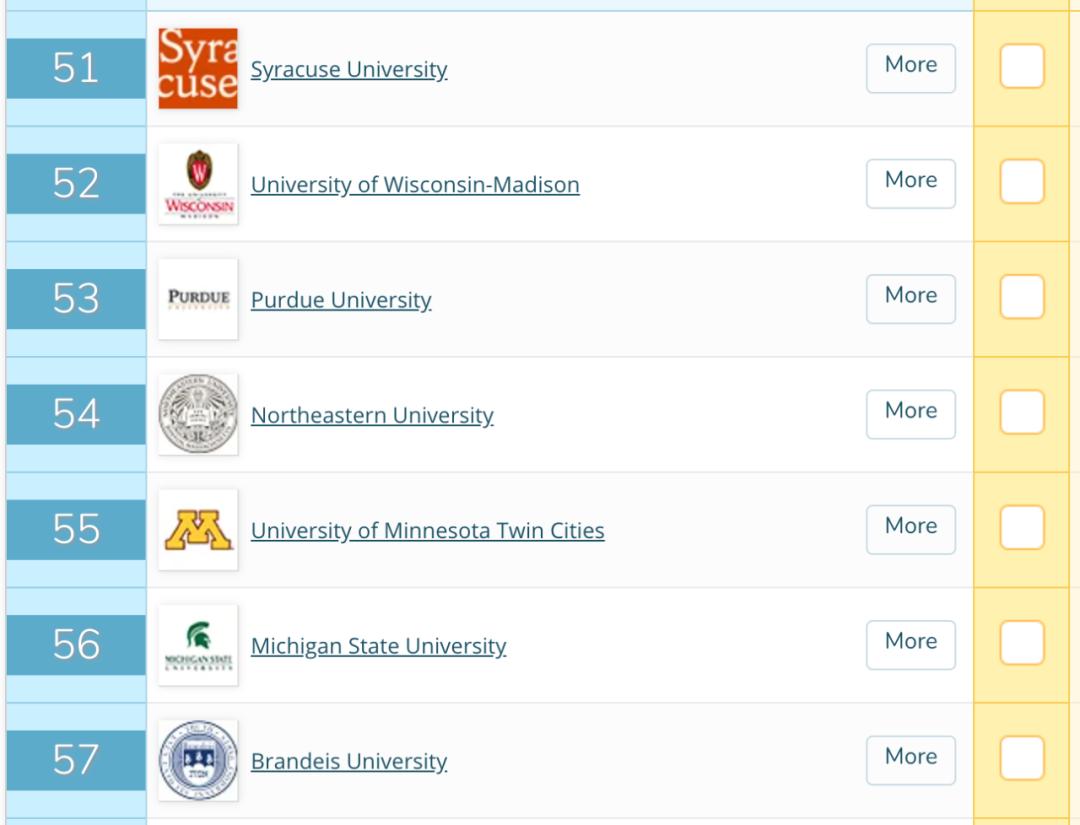
Task: Tick the Michigan State University checkbox
Action: tap(1021, 643)
